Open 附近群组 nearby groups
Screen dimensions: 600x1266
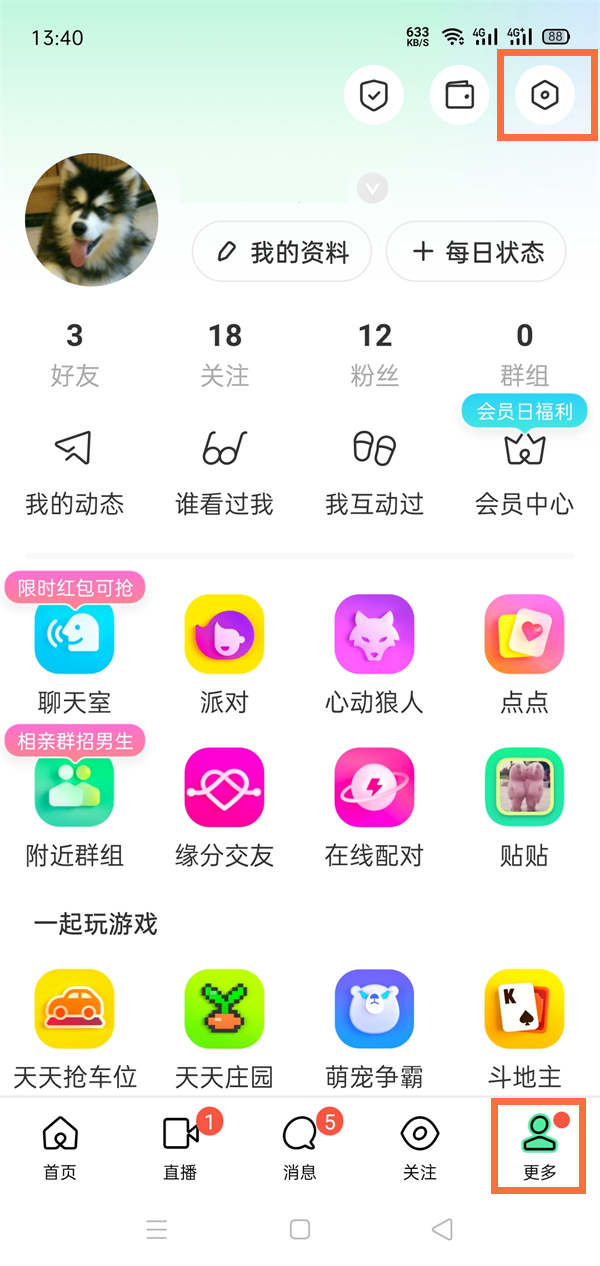coord(75,805)
